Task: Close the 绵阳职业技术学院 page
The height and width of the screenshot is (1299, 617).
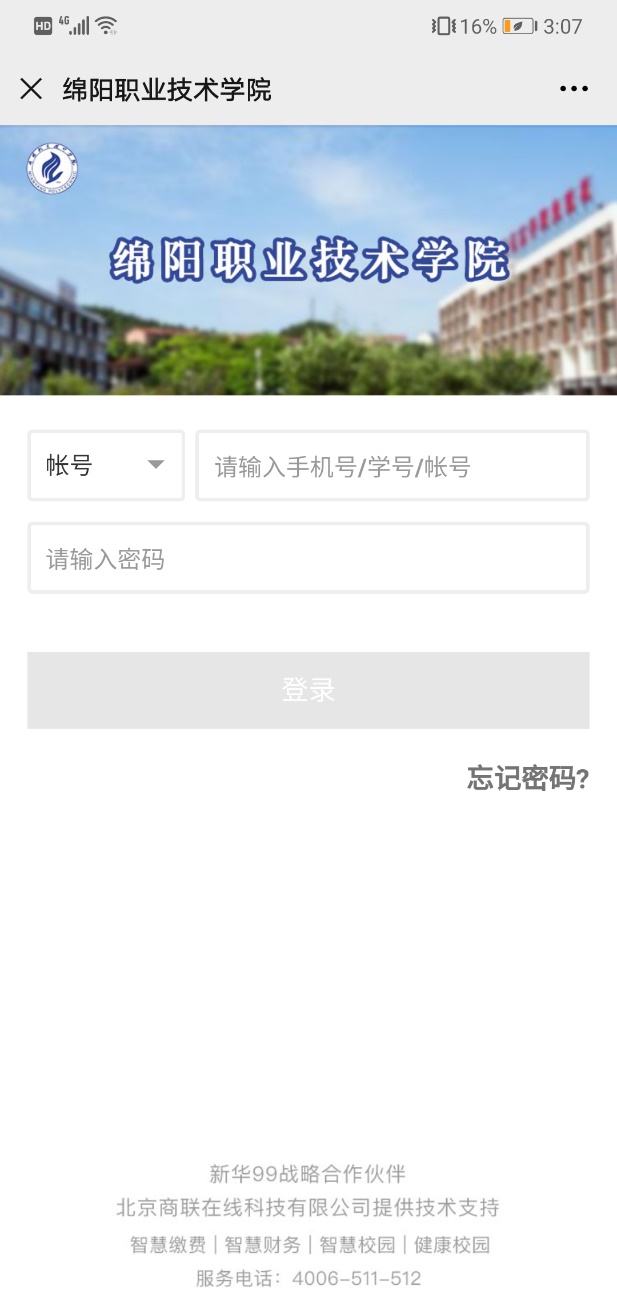Action: pos(31,89)
